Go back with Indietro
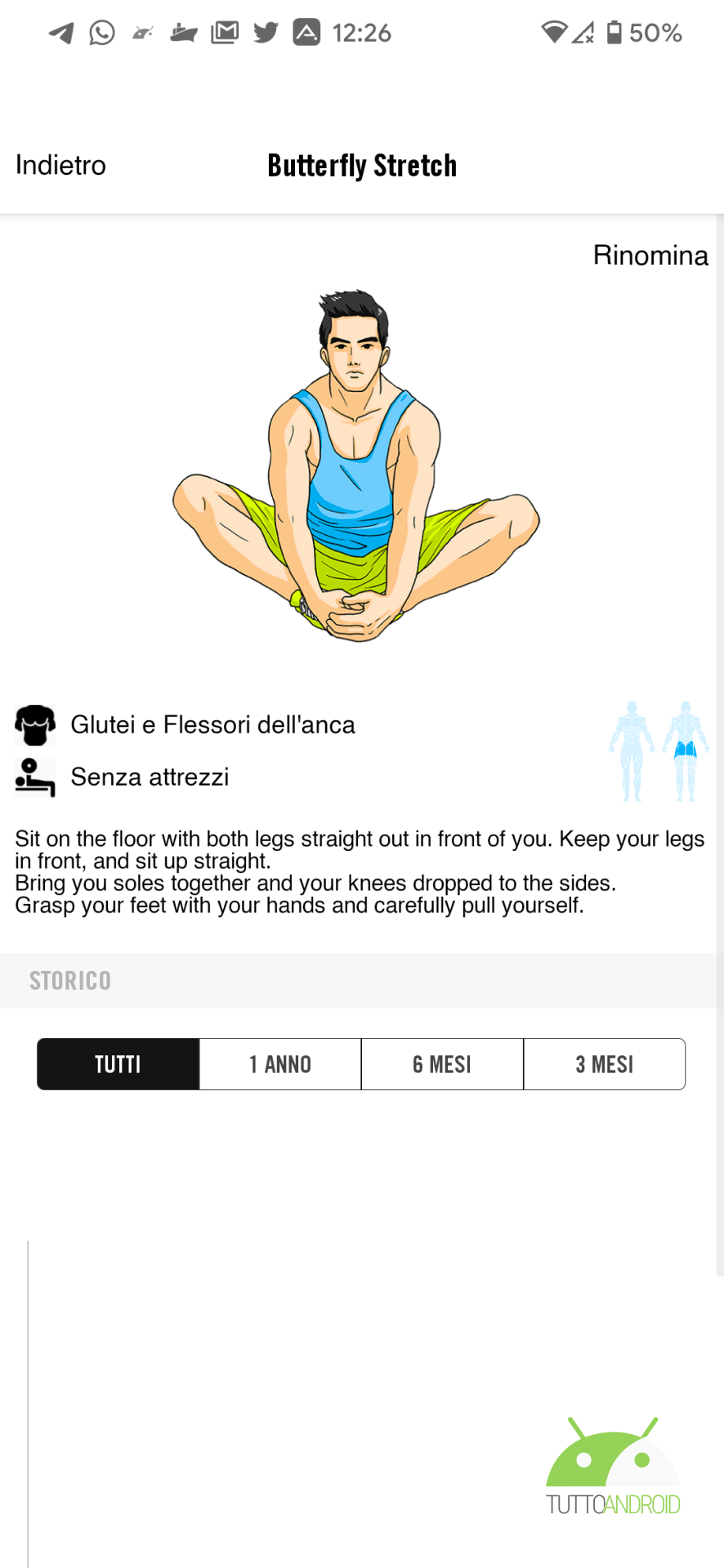The width and height of the screenshot is (724, 1568). click(60, 165)
